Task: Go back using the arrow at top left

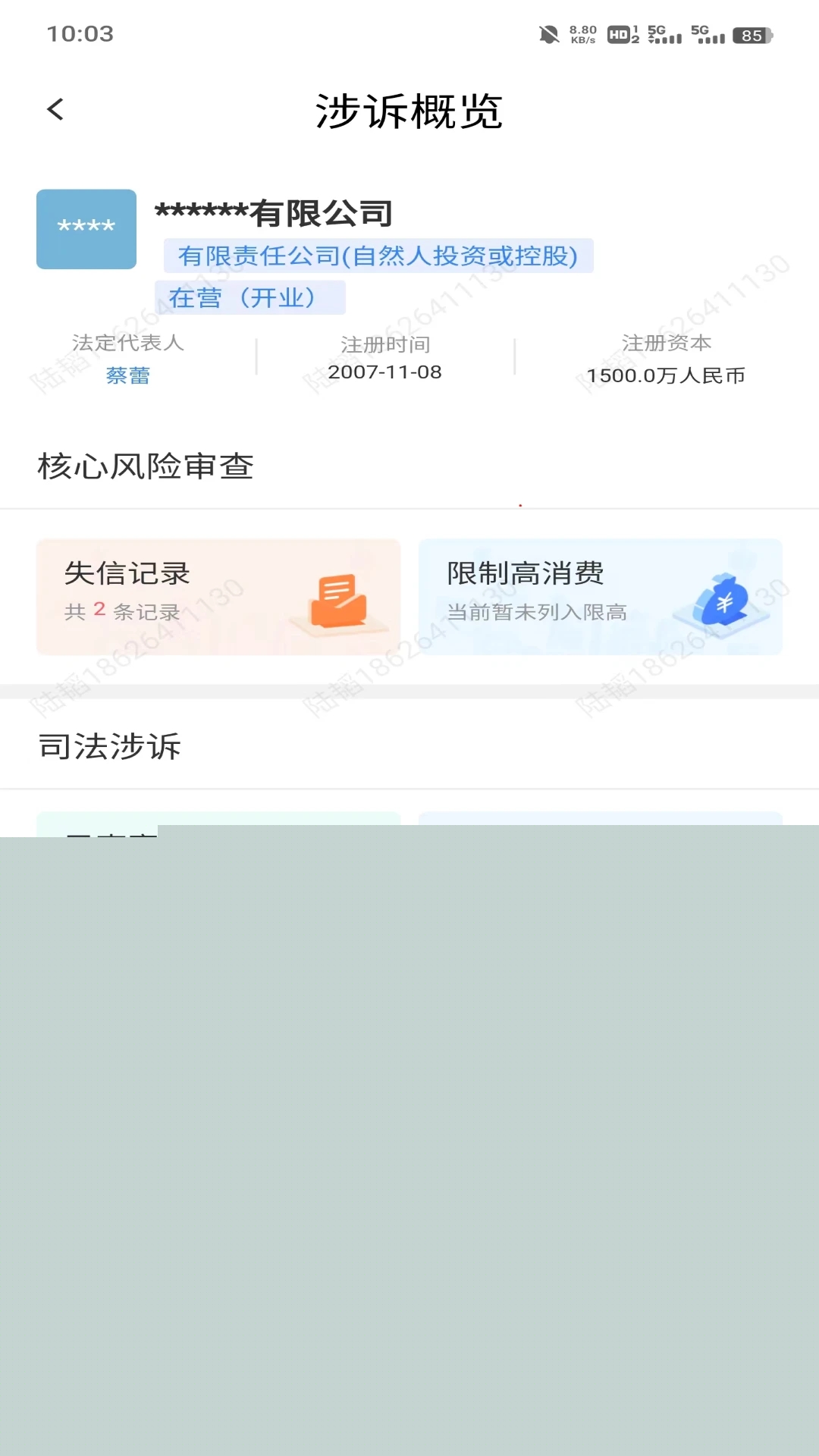Action: coord(55,109)
